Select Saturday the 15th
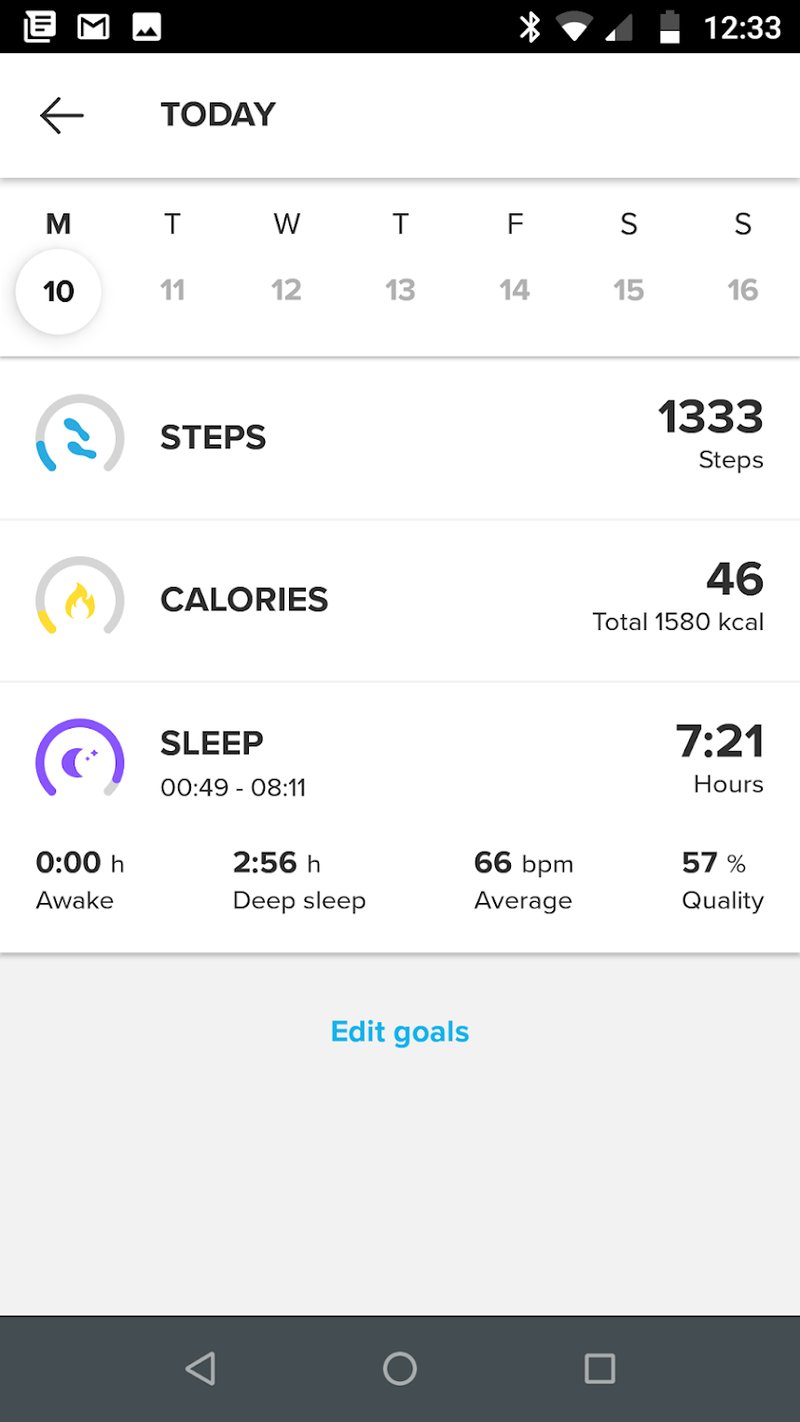The height and width of the screenshot is (1422, 800). tap(628, 290)
